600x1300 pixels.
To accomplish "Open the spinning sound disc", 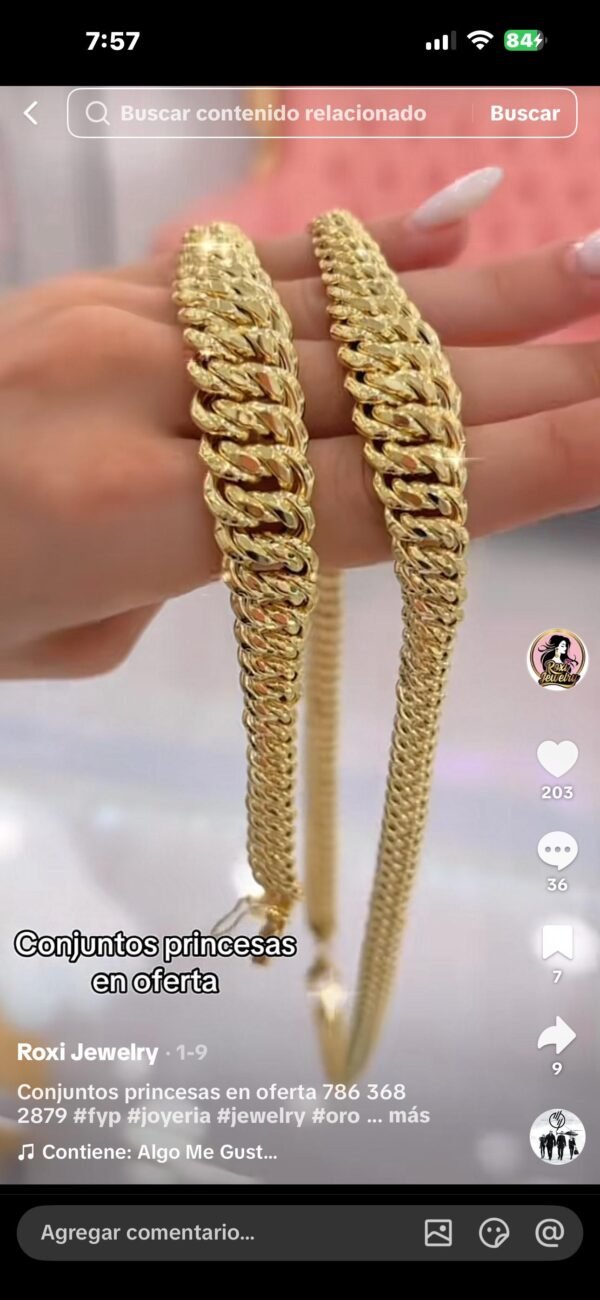I will tap(557, 1136).
